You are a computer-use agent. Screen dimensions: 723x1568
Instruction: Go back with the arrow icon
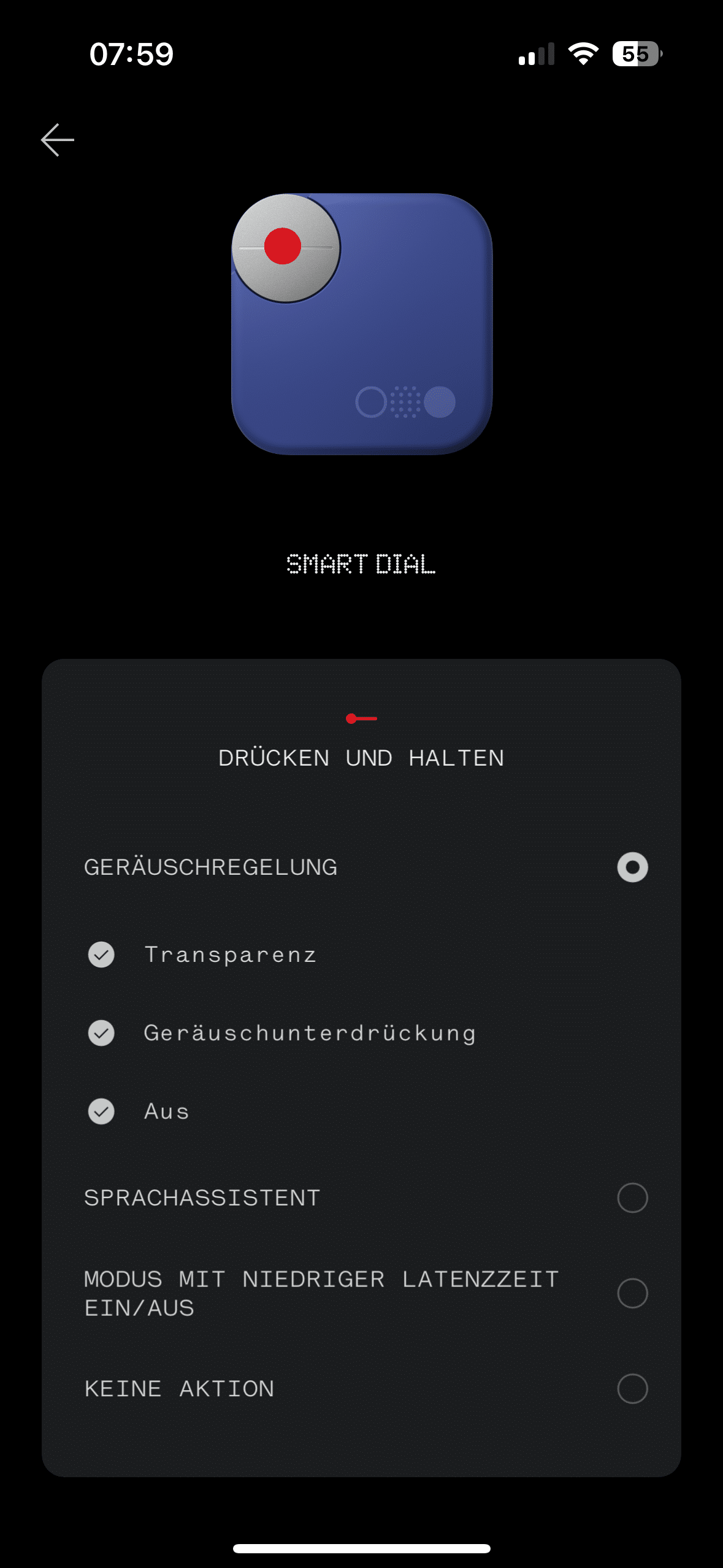pyautogui.click(x=58, y=140)
